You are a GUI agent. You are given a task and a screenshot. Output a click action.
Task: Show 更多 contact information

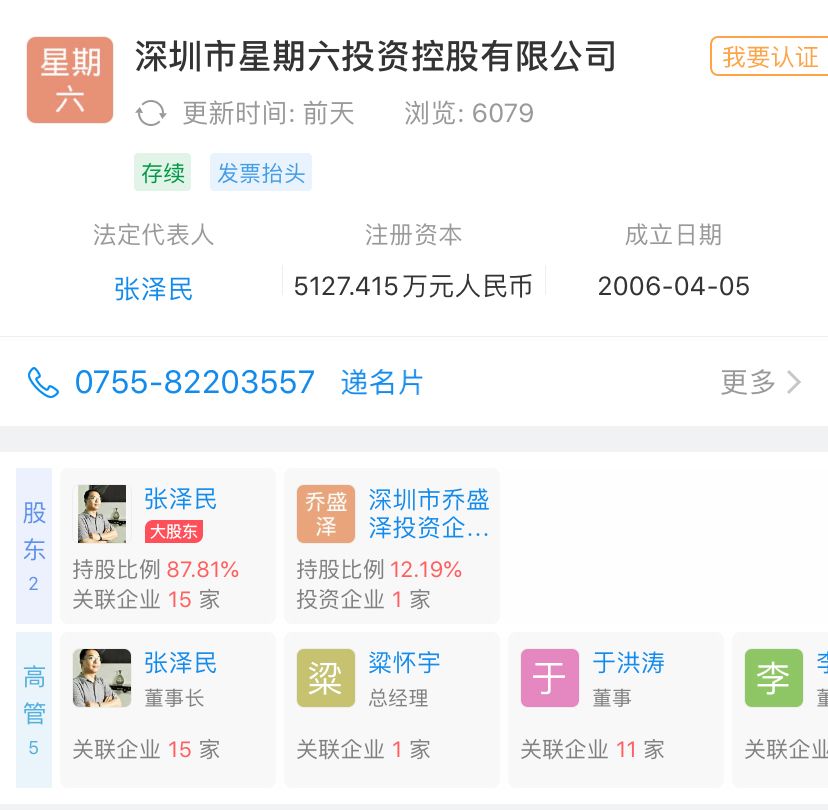point(761,382)
